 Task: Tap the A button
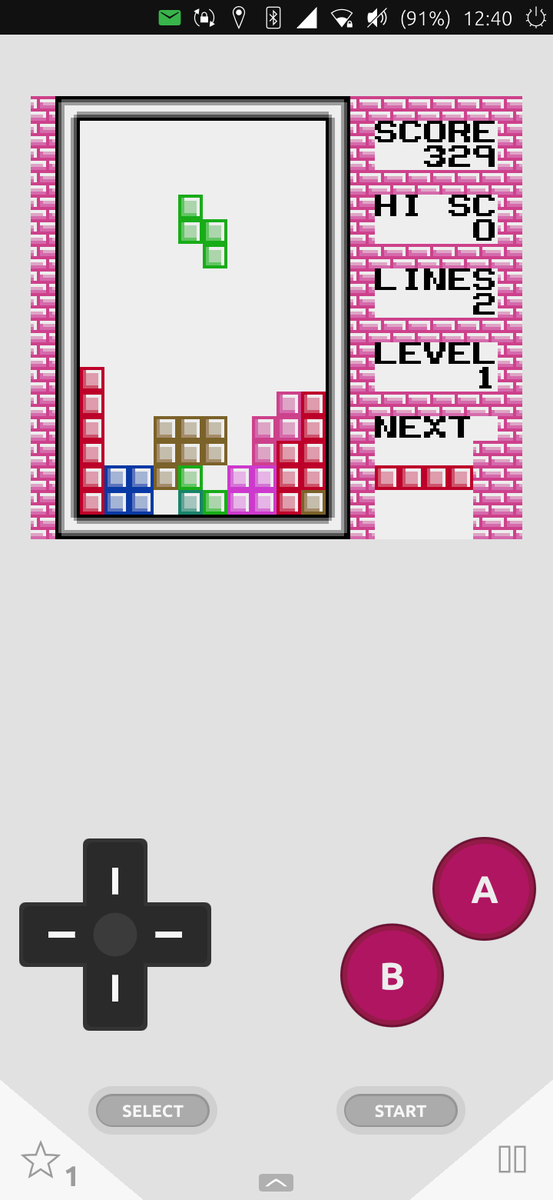(x=484, y=889)
